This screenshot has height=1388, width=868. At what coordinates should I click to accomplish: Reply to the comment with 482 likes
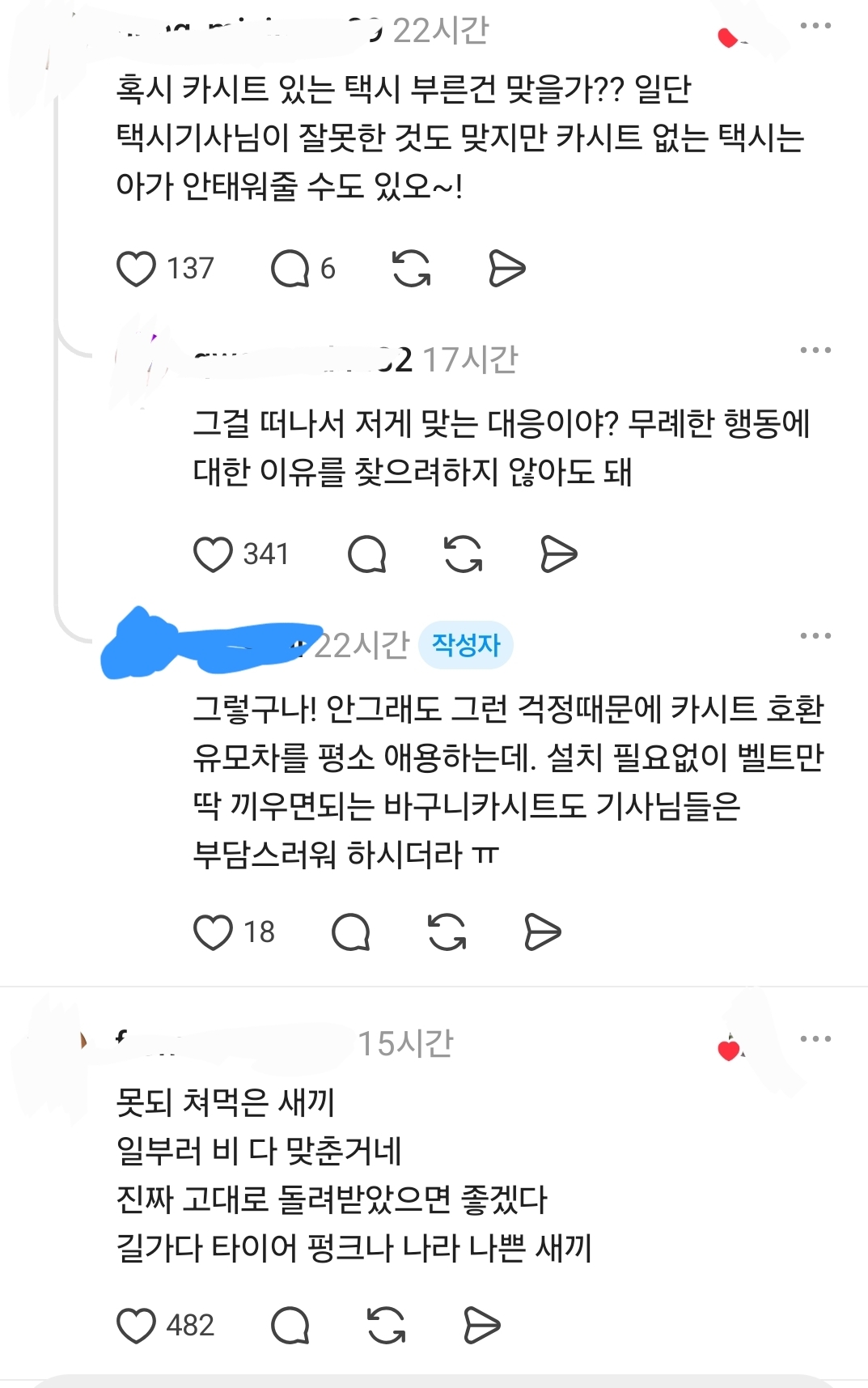290,1326
